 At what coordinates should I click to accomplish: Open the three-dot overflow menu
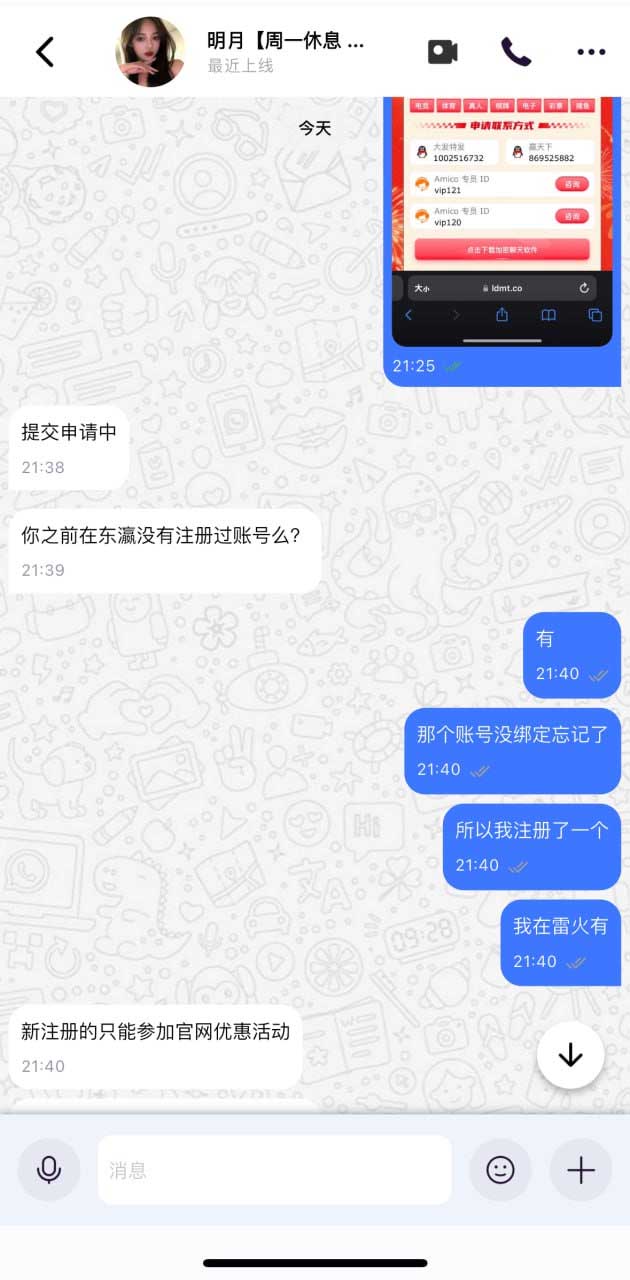point(591,52)
